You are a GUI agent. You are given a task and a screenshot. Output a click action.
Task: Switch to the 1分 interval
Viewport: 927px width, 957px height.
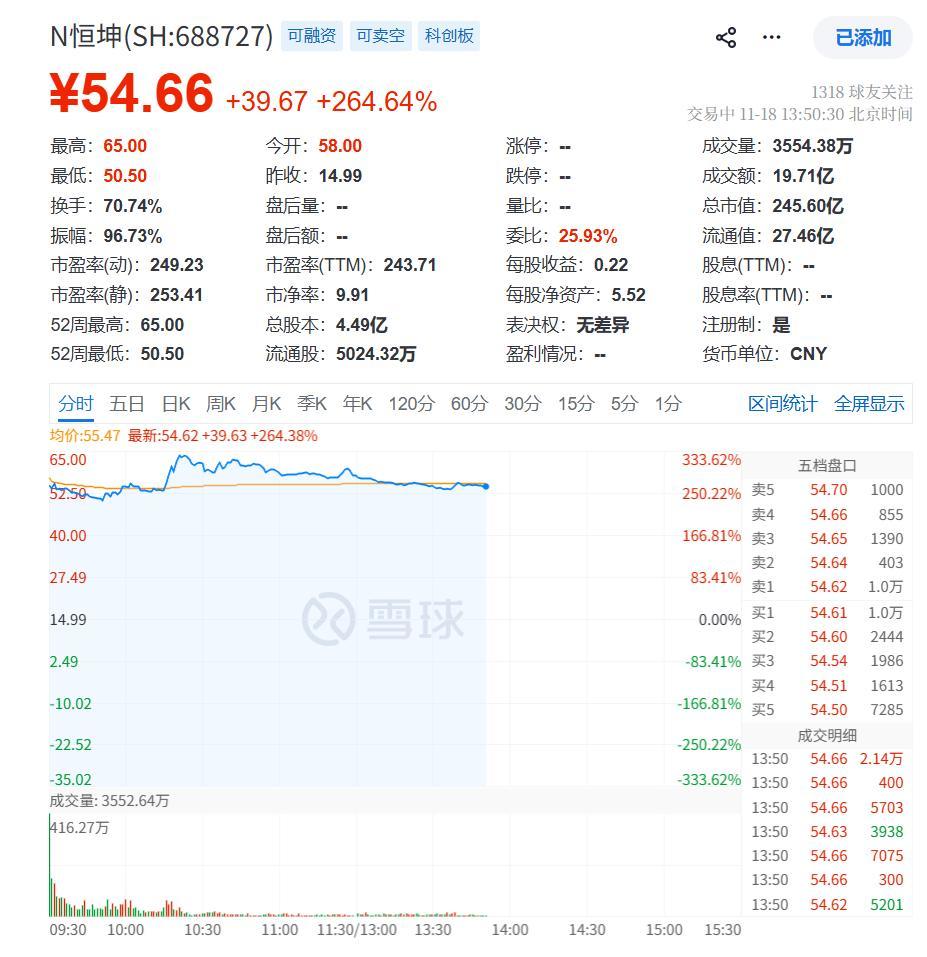(668, 404)
